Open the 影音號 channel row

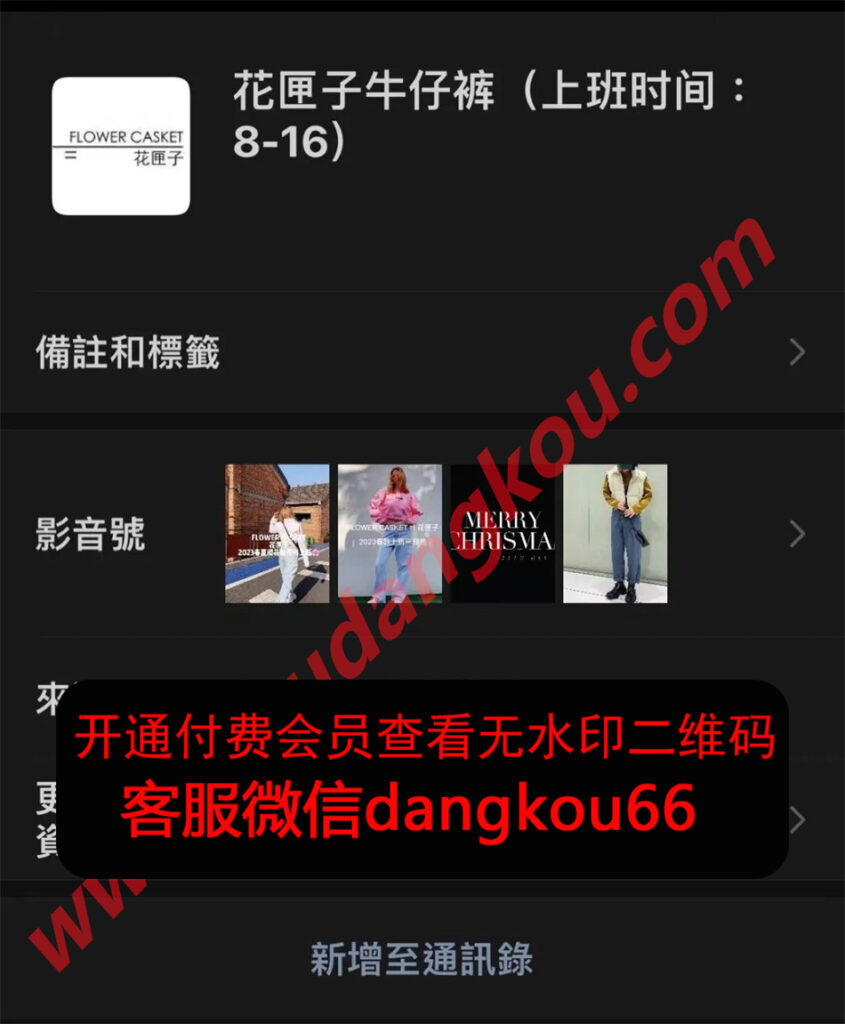coord(90,534)
